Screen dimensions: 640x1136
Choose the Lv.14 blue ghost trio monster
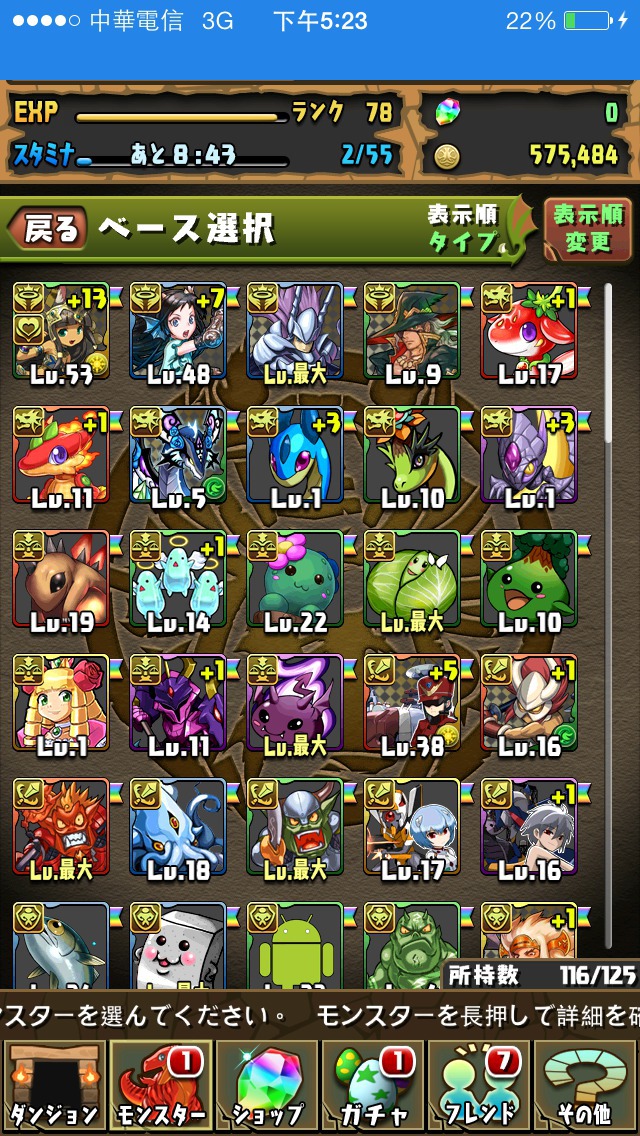[x=178, y=580]
